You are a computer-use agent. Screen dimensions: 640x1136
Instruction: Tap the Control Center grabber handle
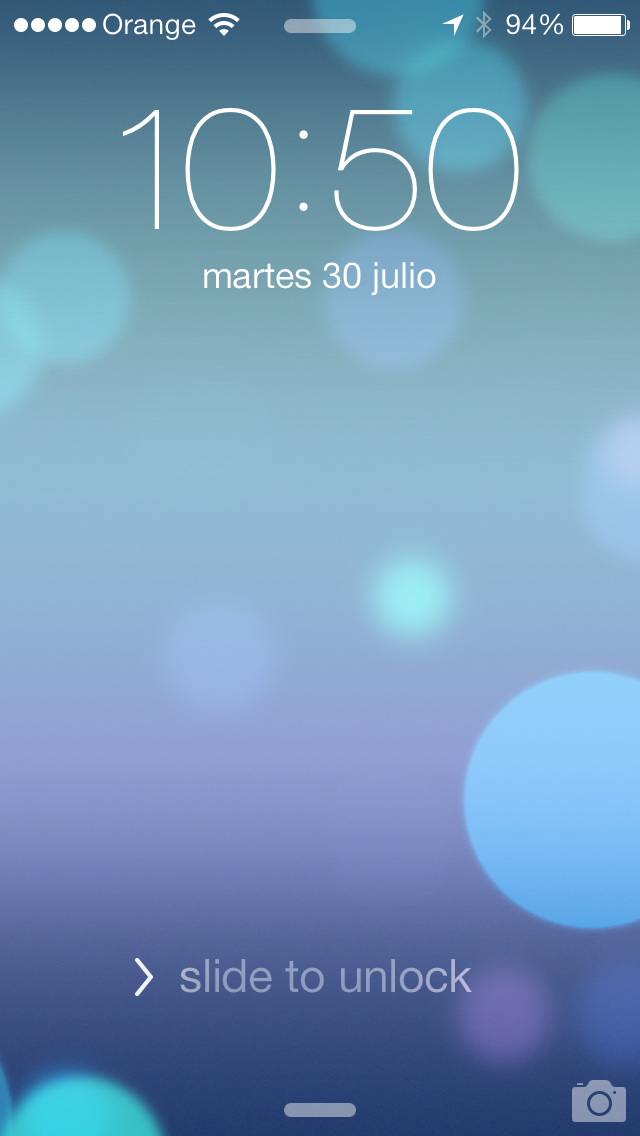point(320,1110)
